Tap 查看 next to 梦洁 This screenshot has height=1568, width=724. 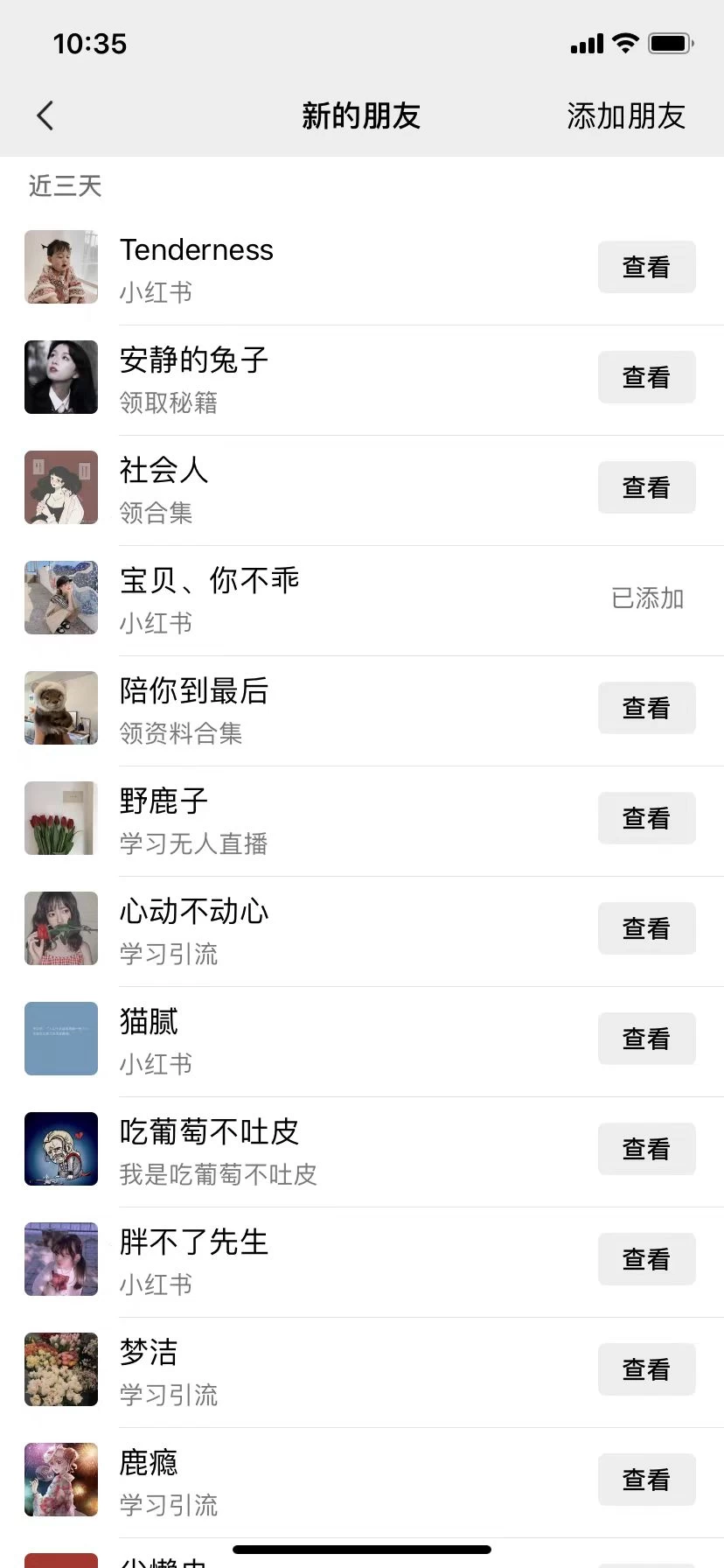pos(646,1369)
